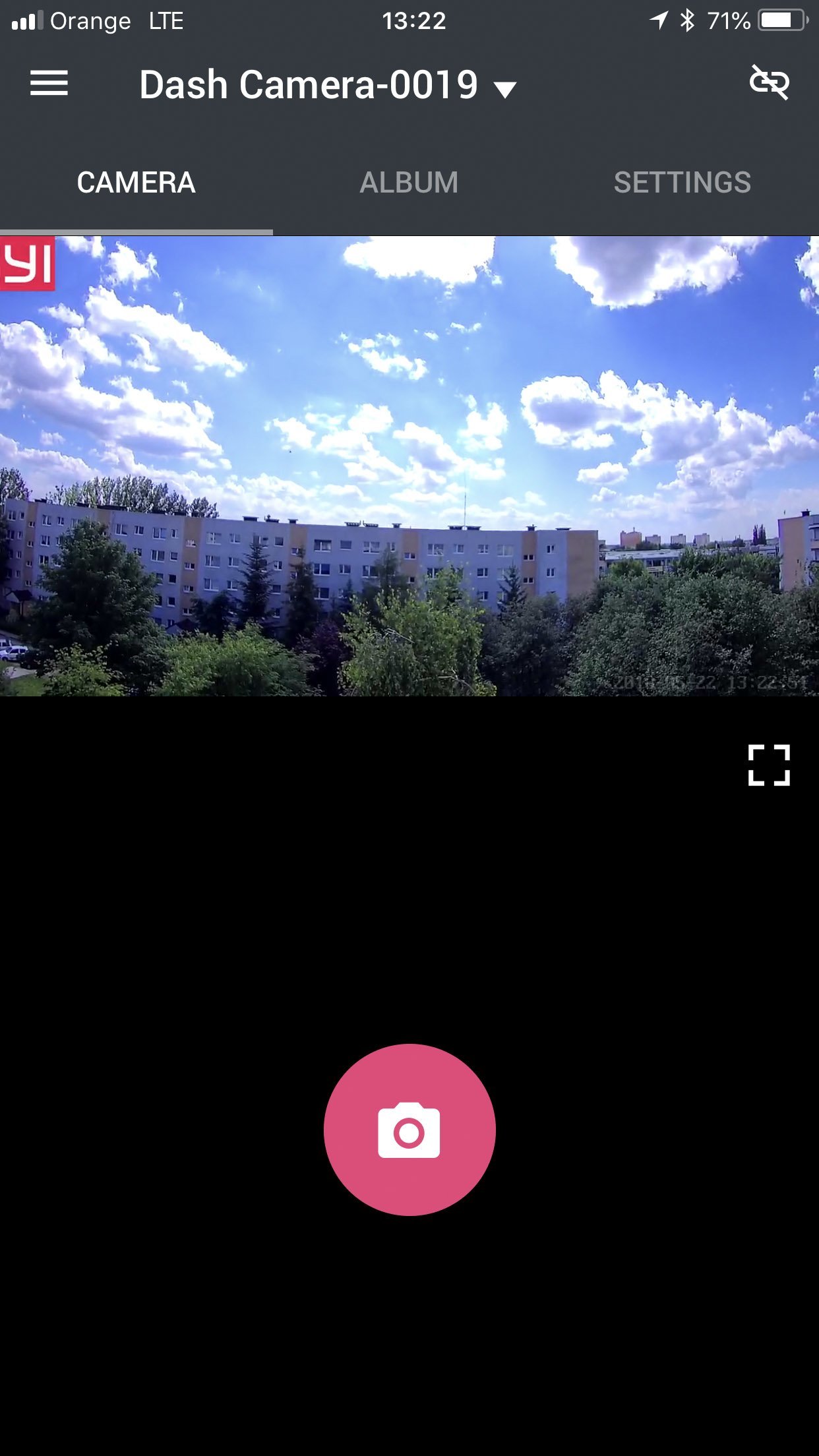Switch to the ALBUM tab

pyautogui.click(x=409, y=183)
